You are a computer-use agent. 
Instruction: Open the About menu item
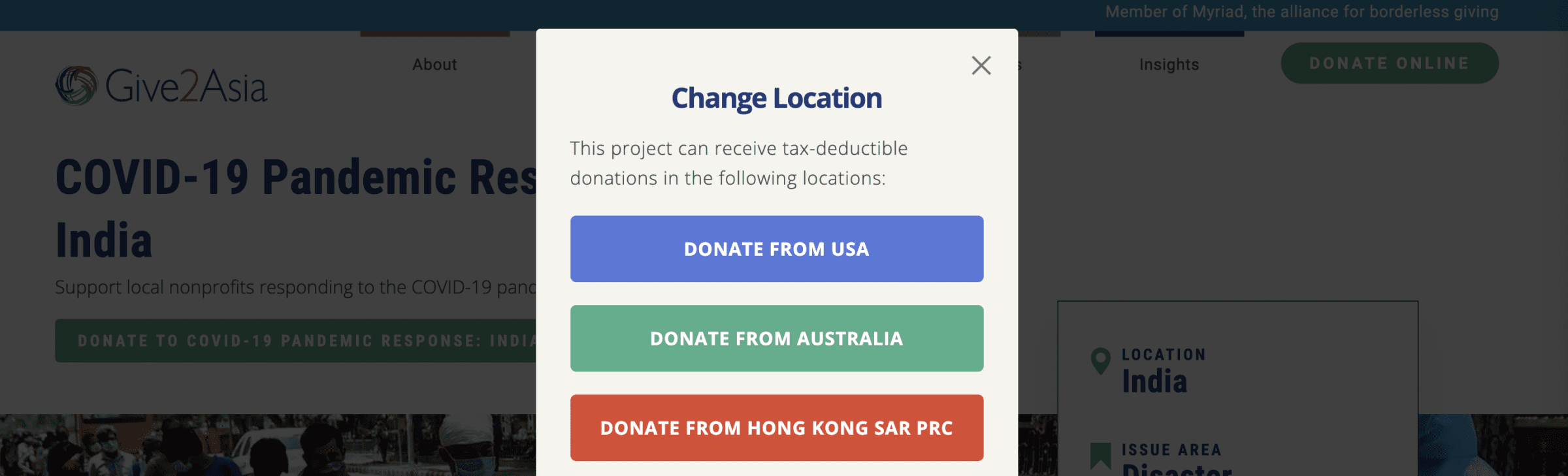click(434, 65)
